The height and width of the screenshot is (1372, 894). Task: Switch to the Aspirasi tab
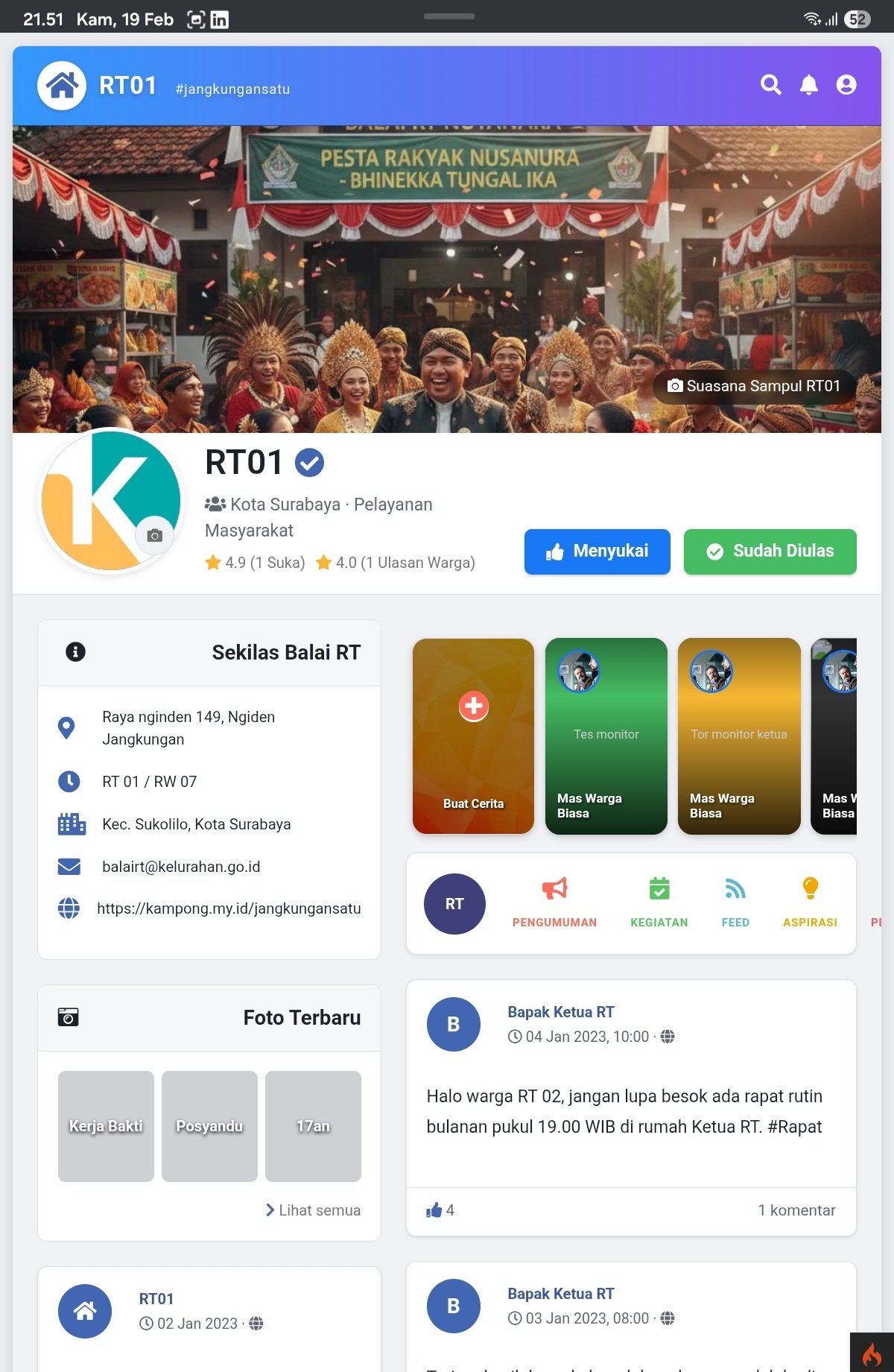click(x=810, y=902)
